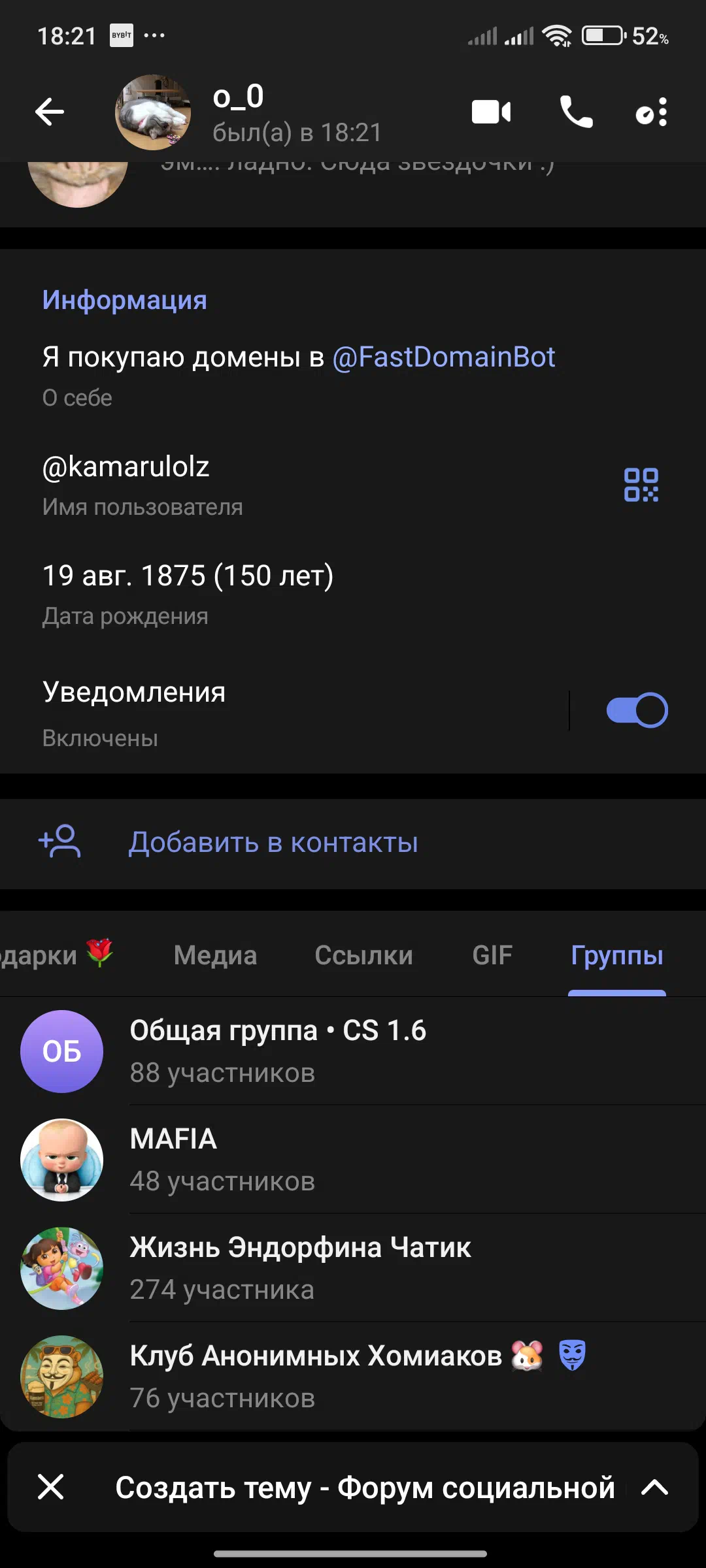Open Жизнь Эндорфина Чатик group
This screenshot has width=706, height=1568.
coord(353,1267)
